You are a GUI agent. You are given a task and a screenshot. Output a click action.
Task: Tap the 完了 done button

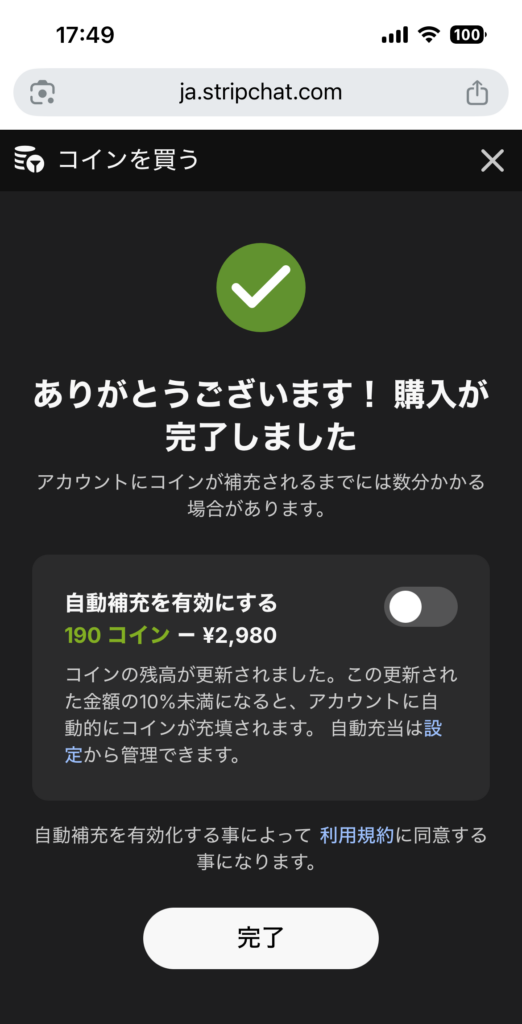coord(261,938)
